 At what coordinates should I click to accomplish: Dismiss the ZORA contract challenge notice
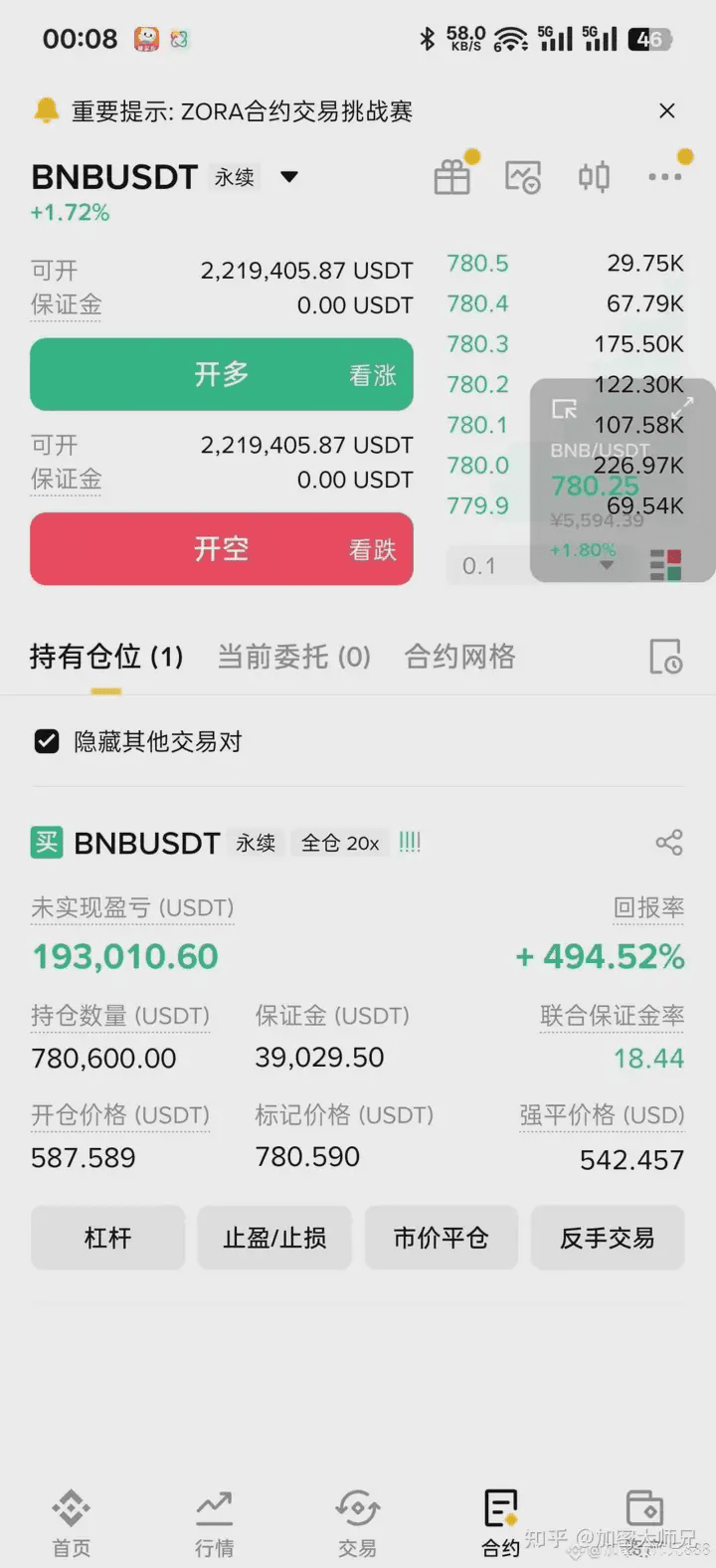(x=667, y=110)
